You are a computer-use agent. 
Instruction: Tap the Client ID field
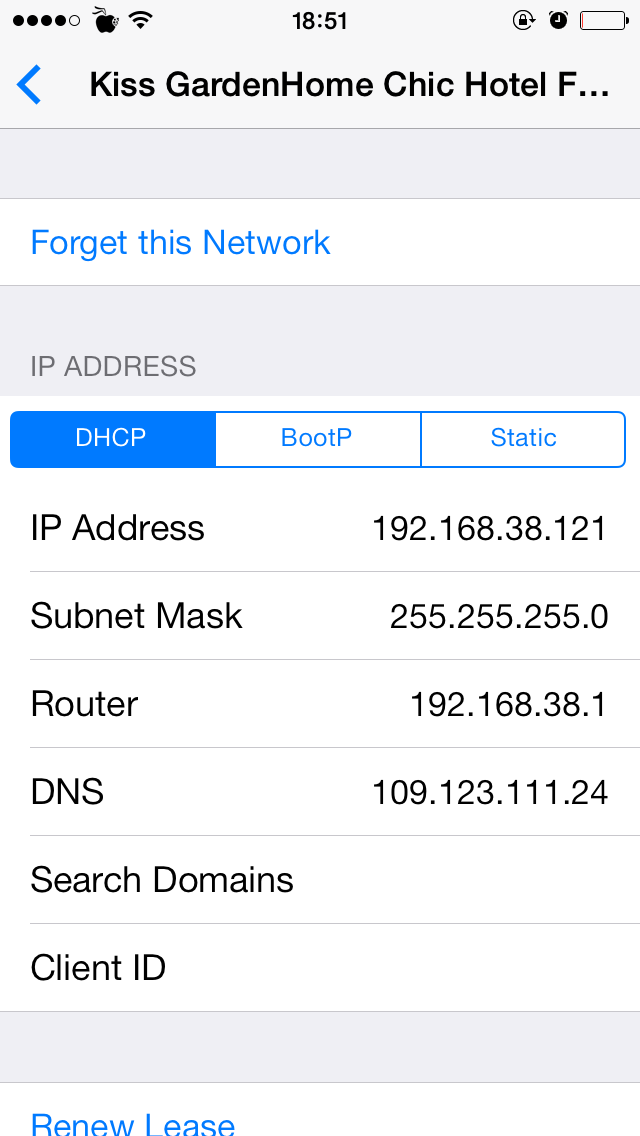point(320,968)
